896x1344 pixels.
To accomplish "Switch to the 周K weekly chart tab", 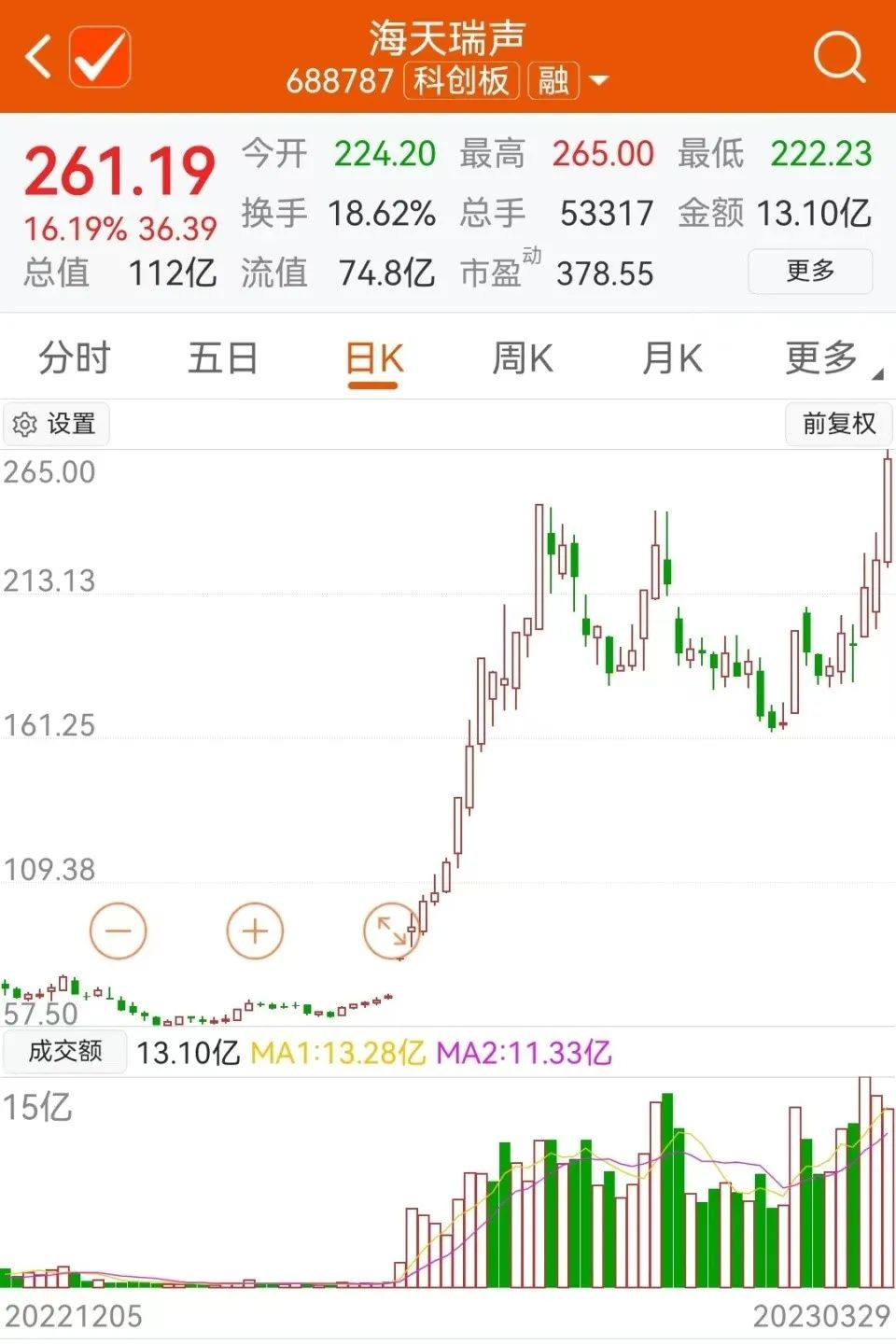I will (523, 357).
